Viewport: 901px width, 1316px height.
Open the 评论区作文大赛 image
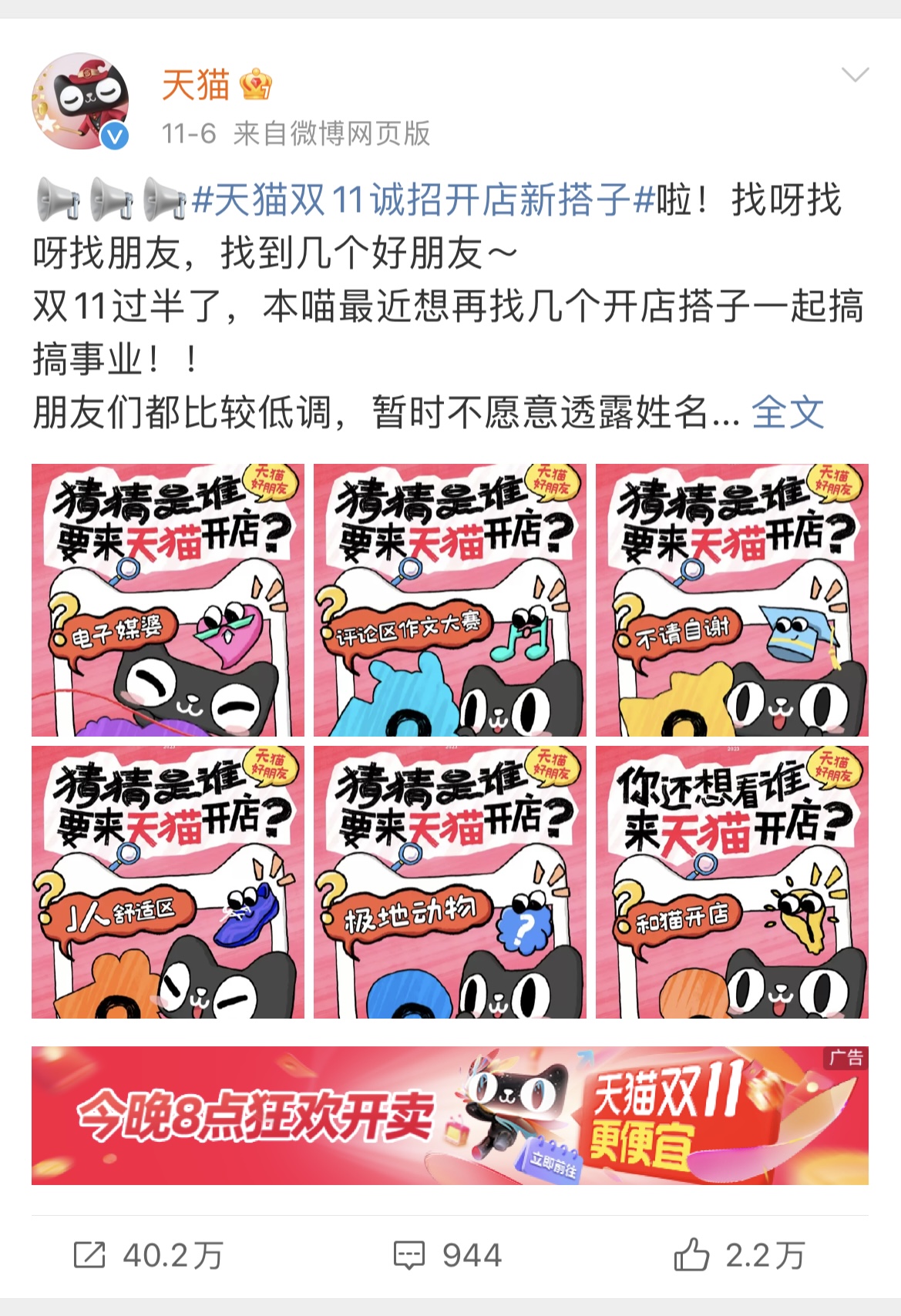click(449, 600)
